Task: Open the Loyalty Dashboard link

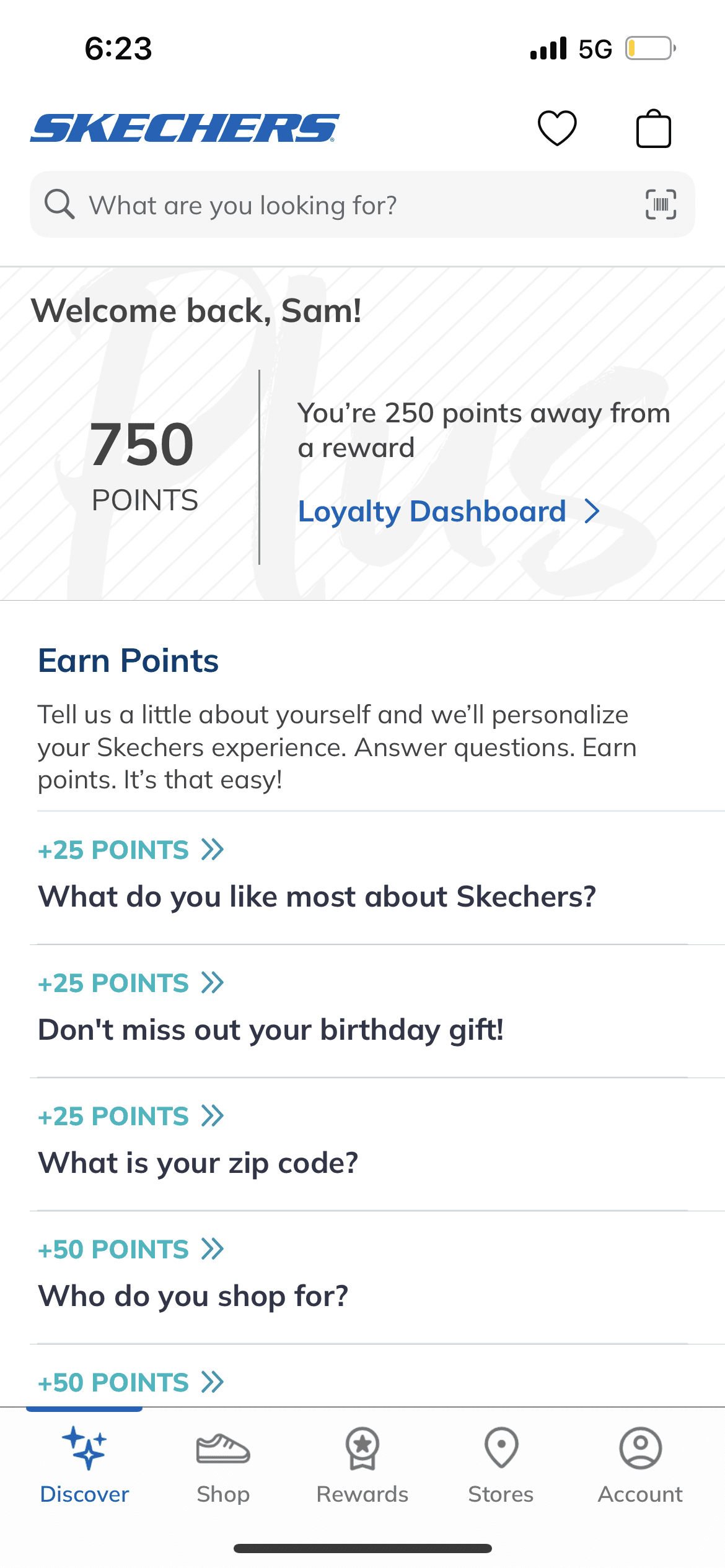Action: (x=449, y=512)
